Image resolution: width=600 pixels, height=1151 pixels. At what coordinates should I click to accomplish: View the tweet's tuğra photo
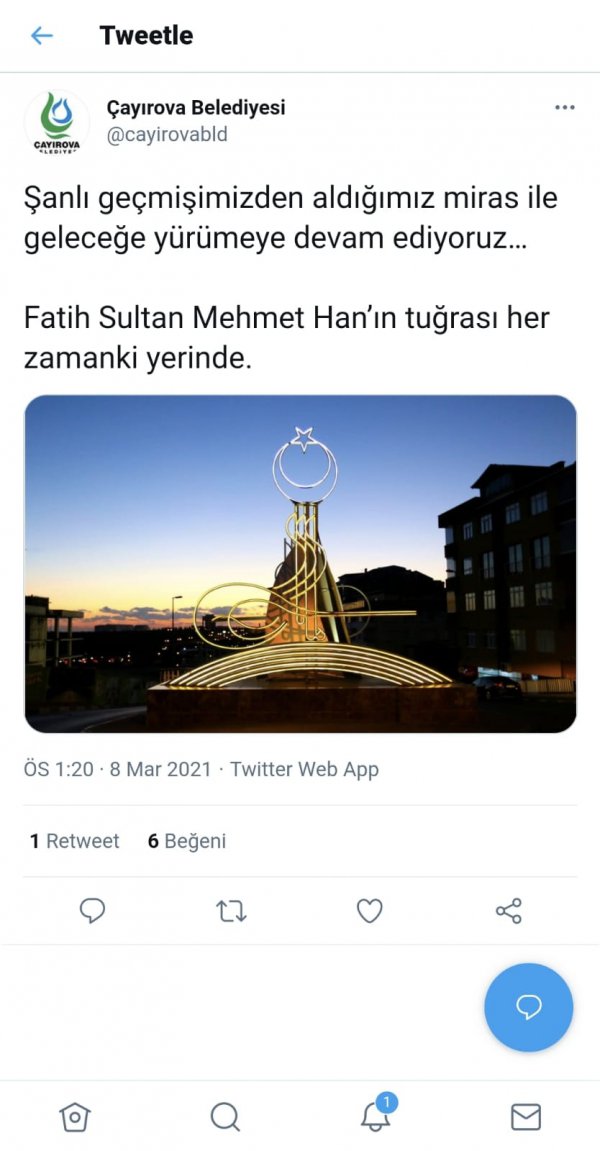pos(300,564)
